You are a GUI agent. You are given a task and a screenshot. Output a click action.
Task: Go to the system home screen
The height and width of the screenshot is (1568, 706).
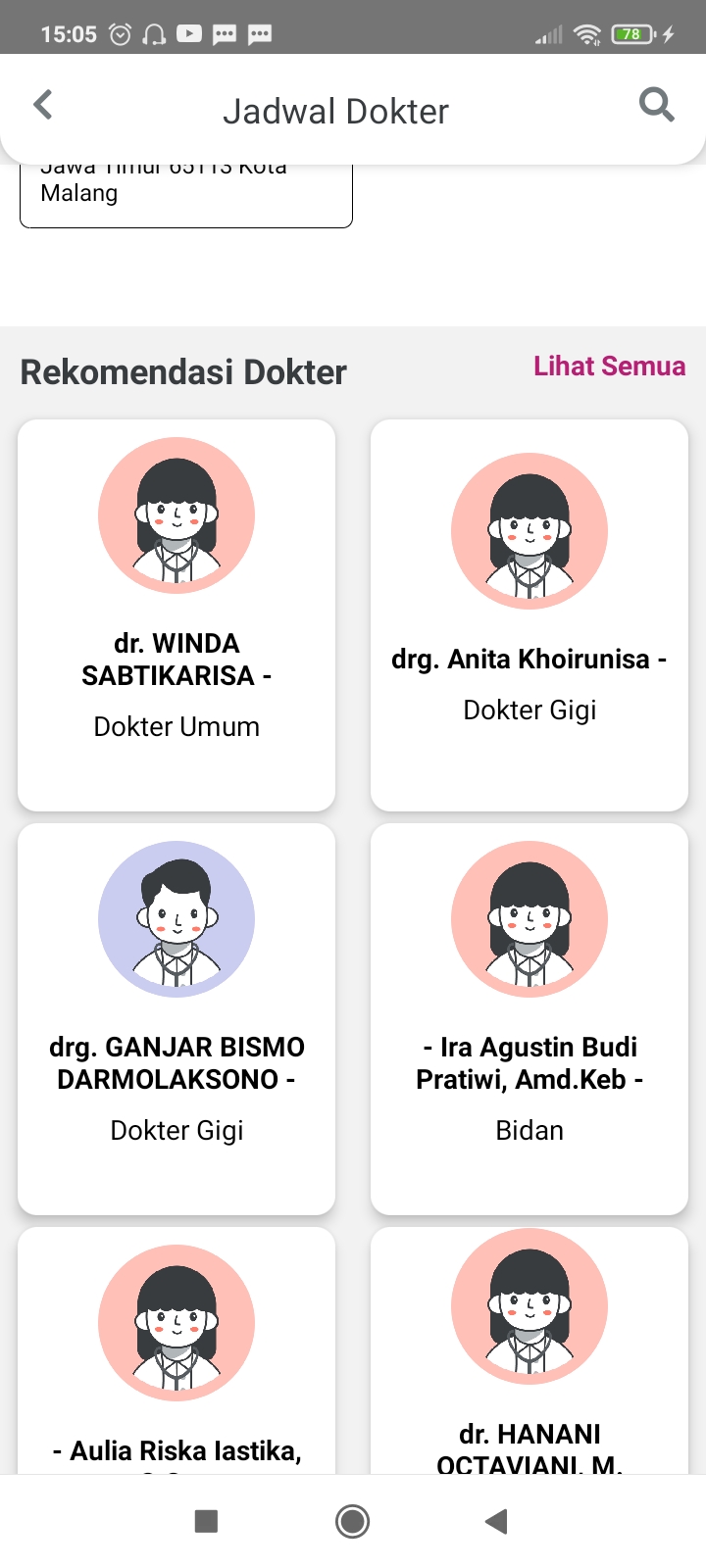coord(352,1521)
